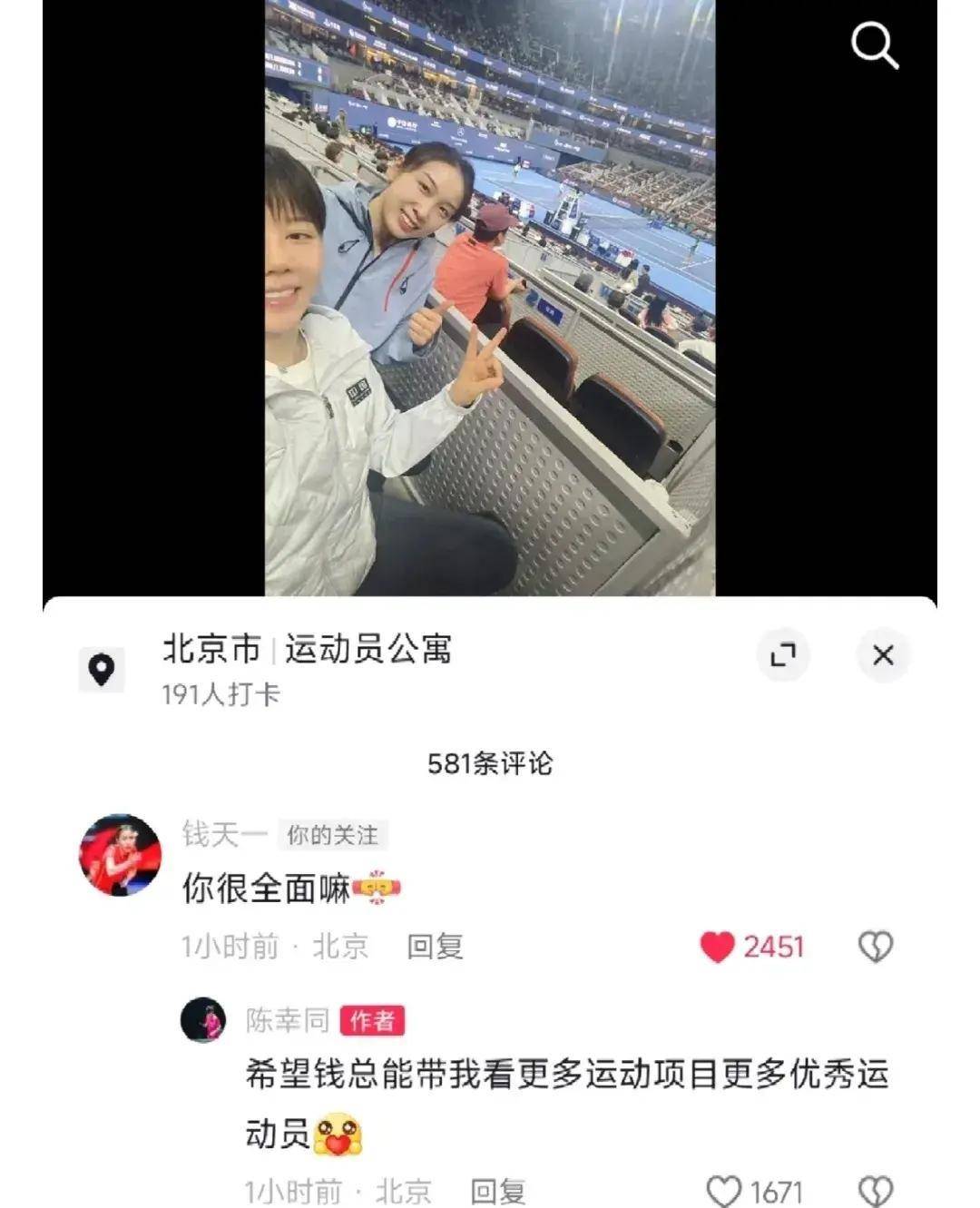980x1208 pixels.
Task: Open the 北京市 运动员公寓 location tag
Action: tap(307, 650)
